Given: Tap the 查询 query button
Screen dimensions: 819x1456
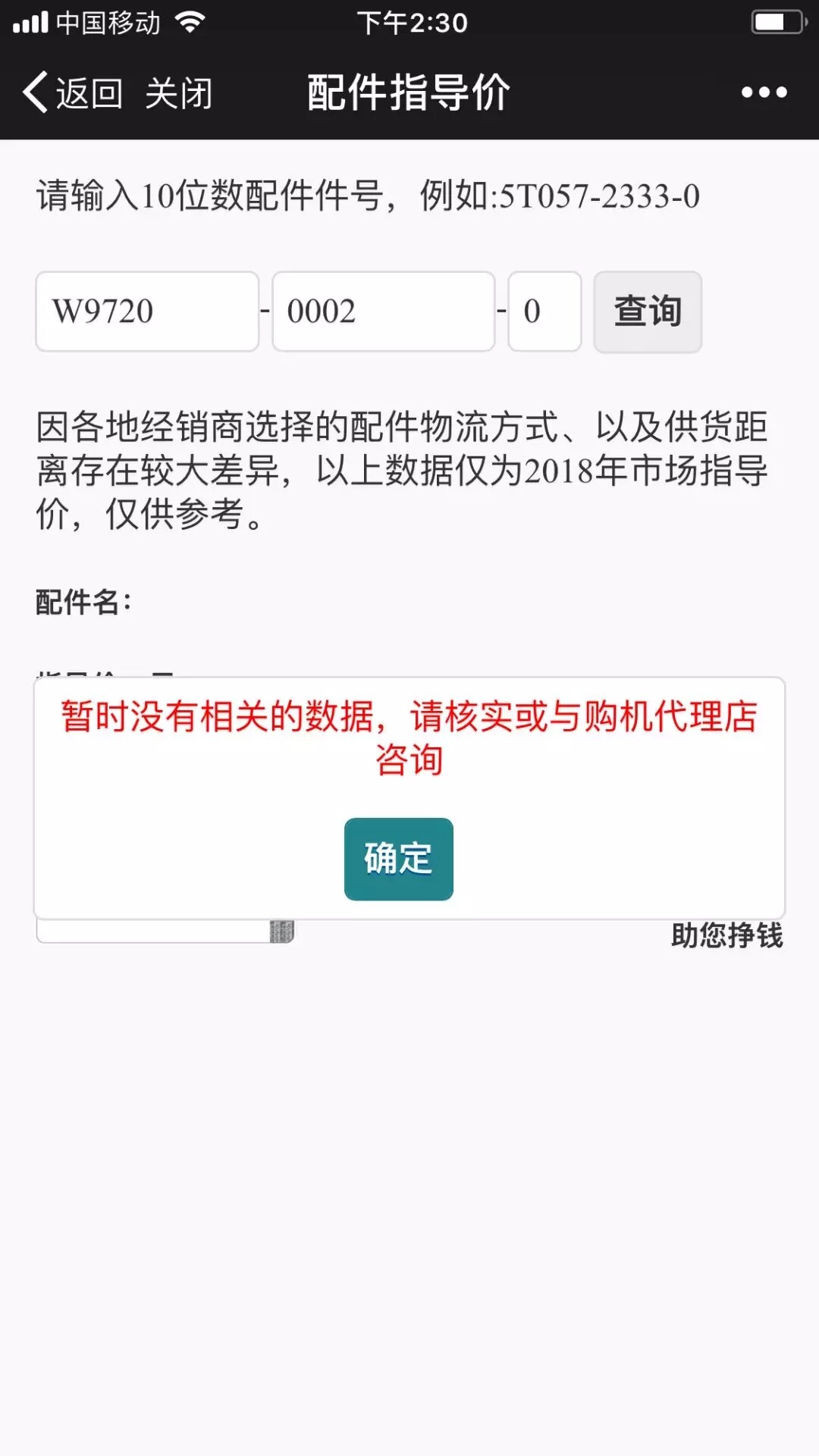Looking at the screenshot, I should [647, 312].
